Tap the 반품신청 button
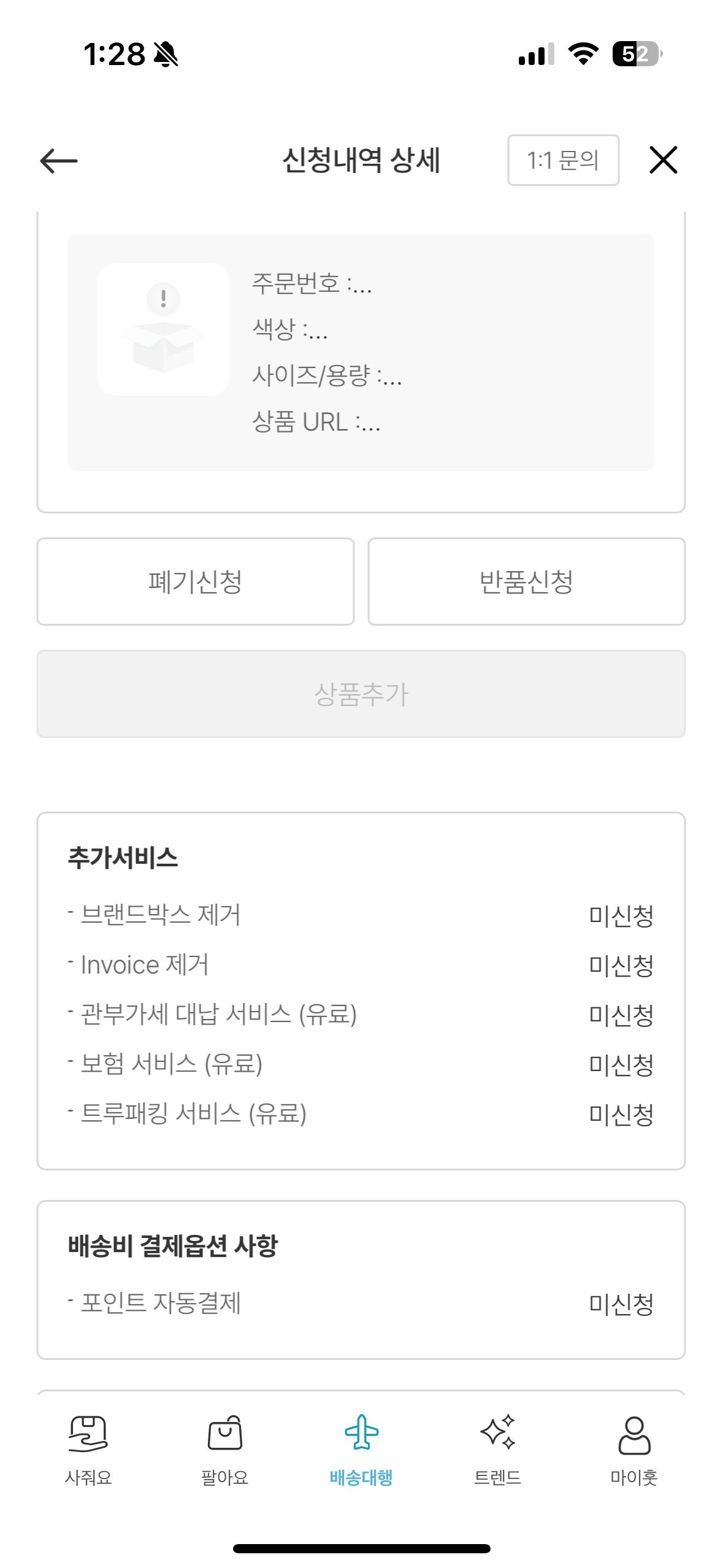Image resolution: width=723 pixels, height=1568 pixels. coord(526,582)
